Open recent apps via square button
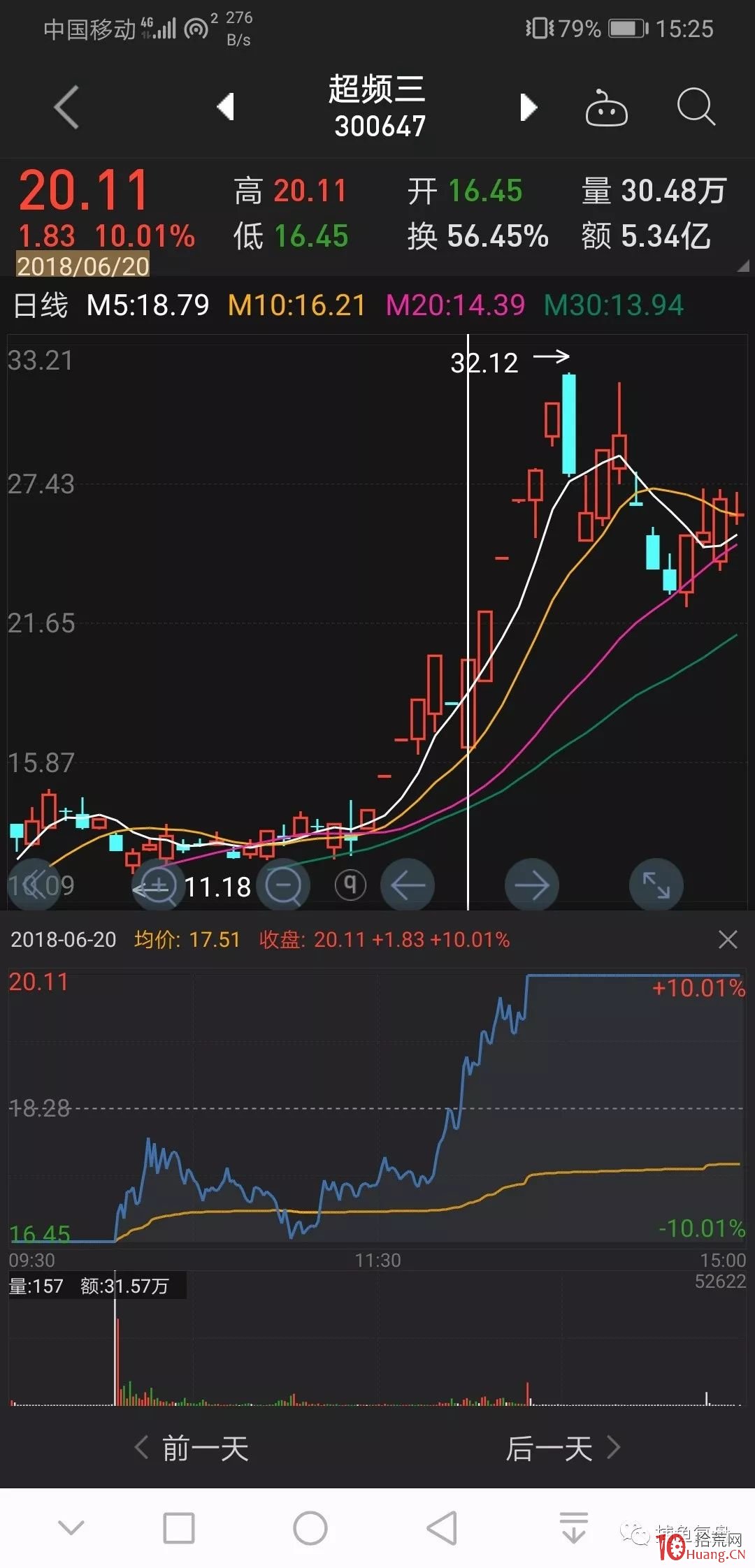This screenshot has height=1568, width=755. coord(179,1528)
